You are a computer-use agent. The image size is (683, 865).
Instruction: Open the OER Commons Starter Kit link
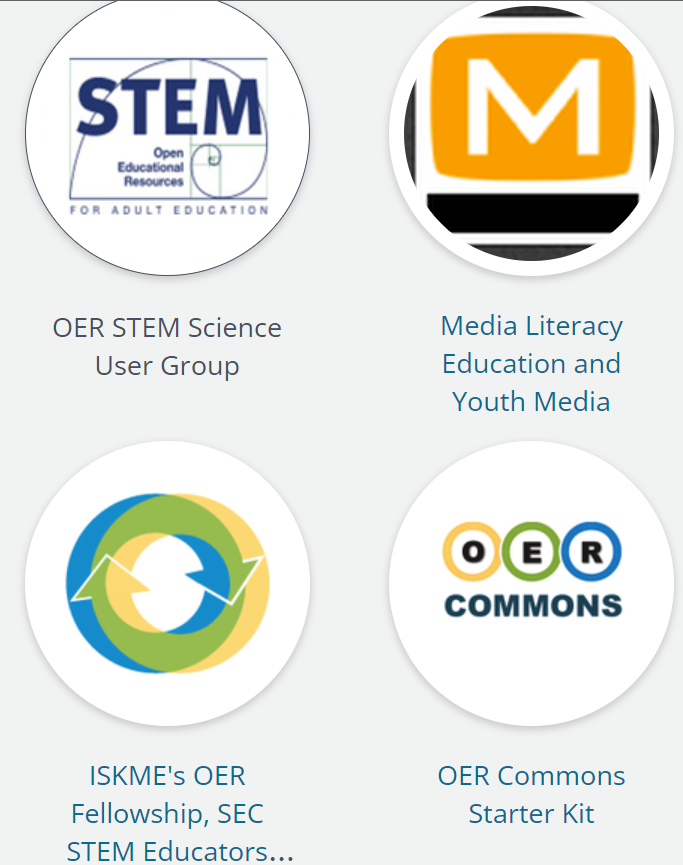click(x=531, y=794)
